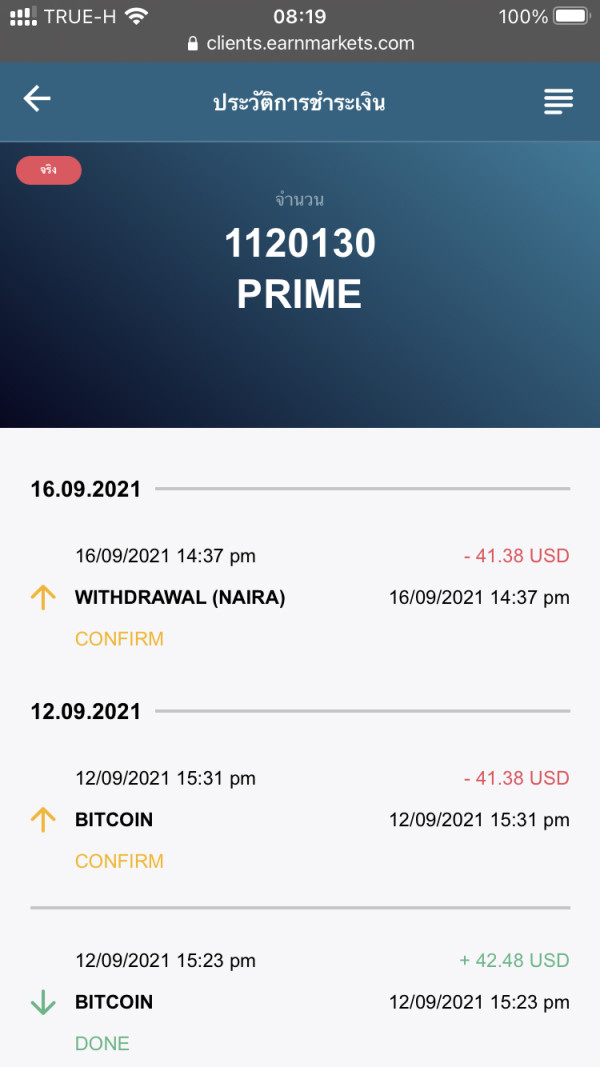The image size is (600, 1067).
Task: Tap the browser address bar
Action: (300, 44)
